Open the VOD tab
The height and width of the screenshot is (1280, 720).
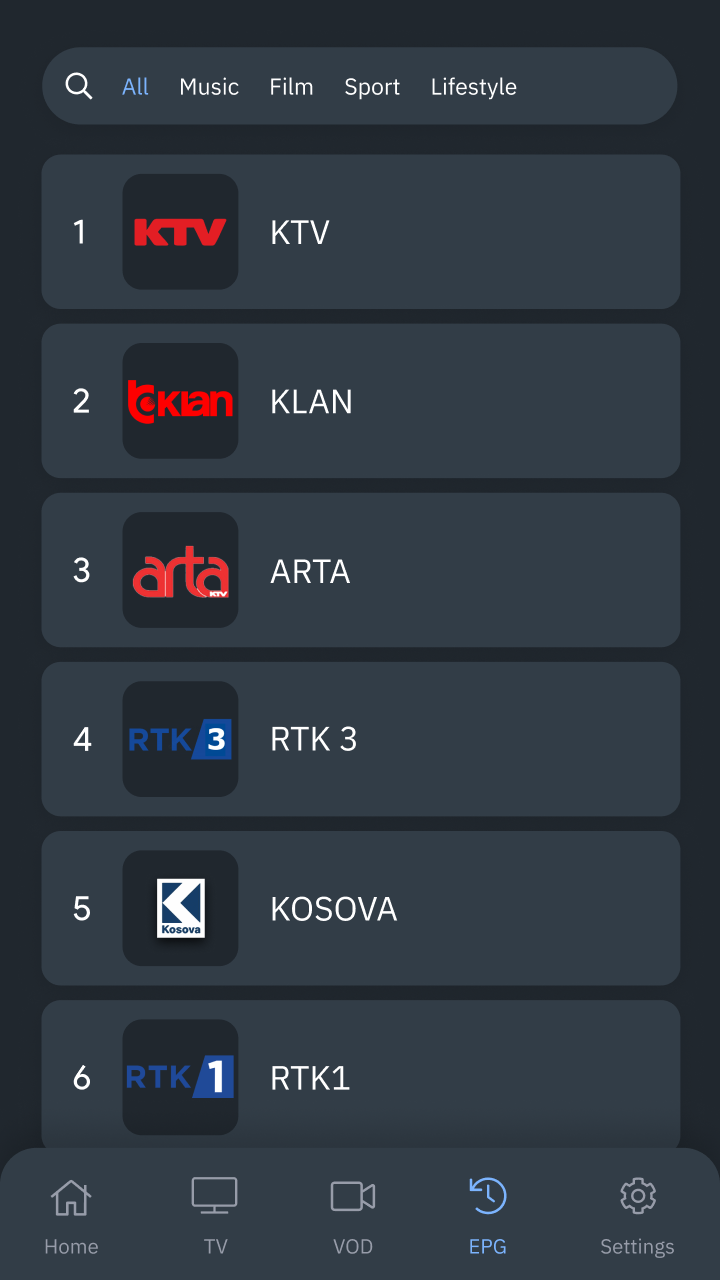point(353,1215)
